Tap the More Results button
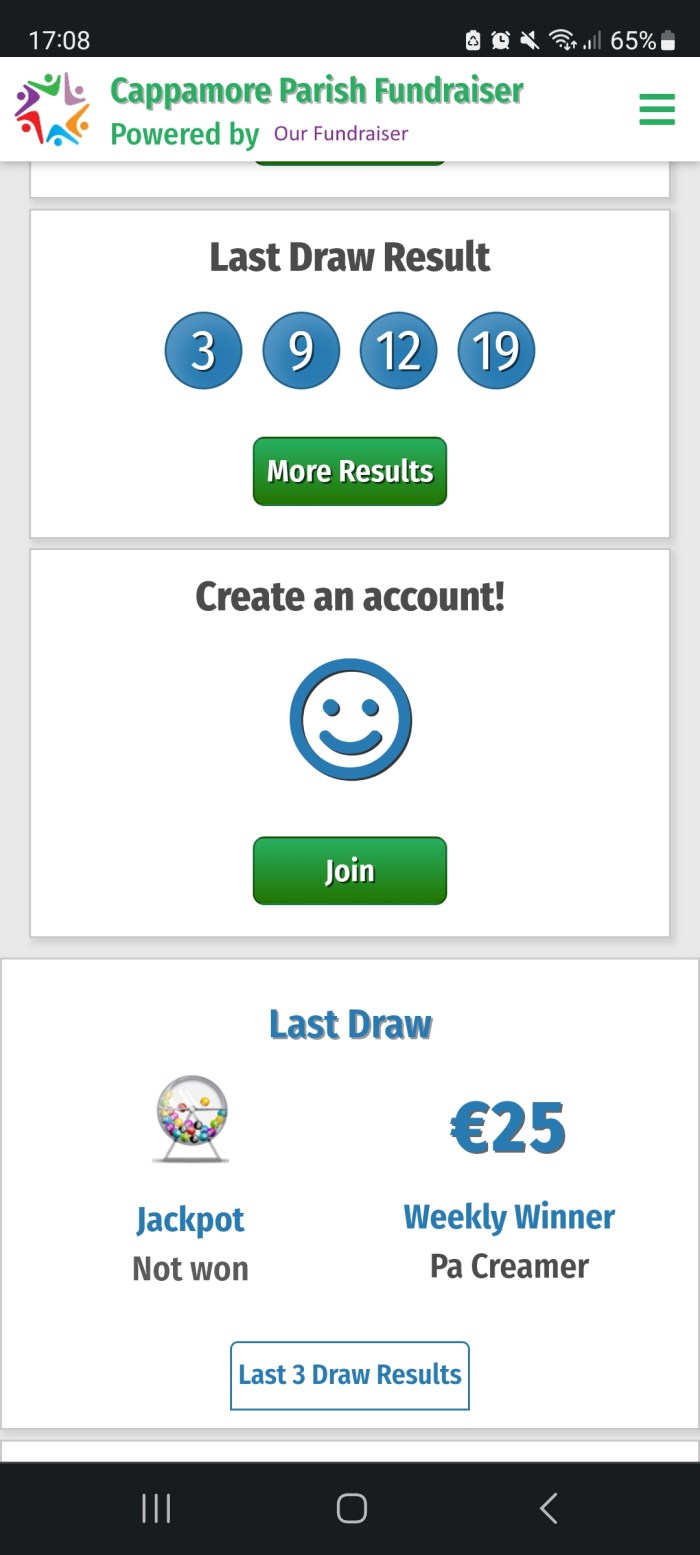This screenshot has width=700, height=1555. click(x=349, y=471)
